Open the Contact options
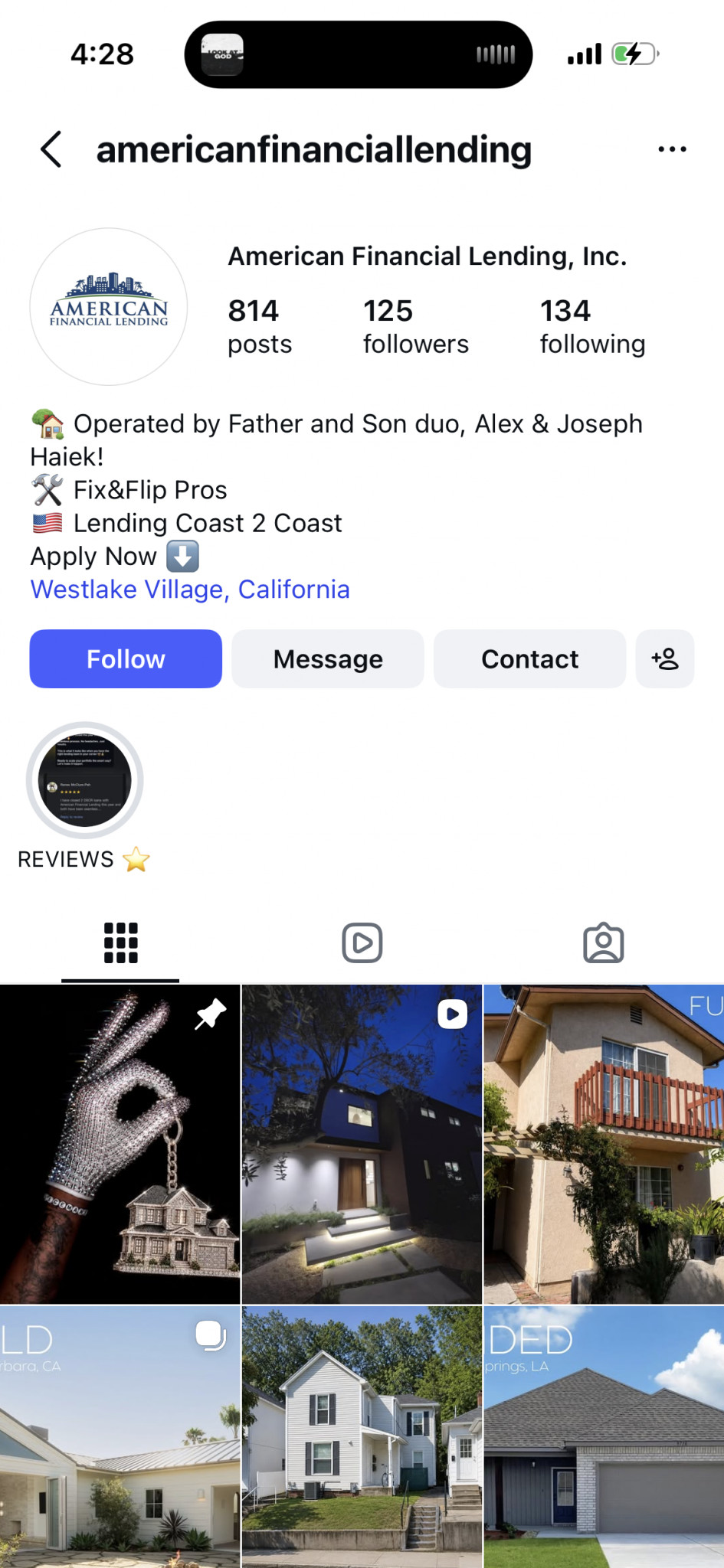Viewport: 724px width, 1568px height. (x=529, y=659)
